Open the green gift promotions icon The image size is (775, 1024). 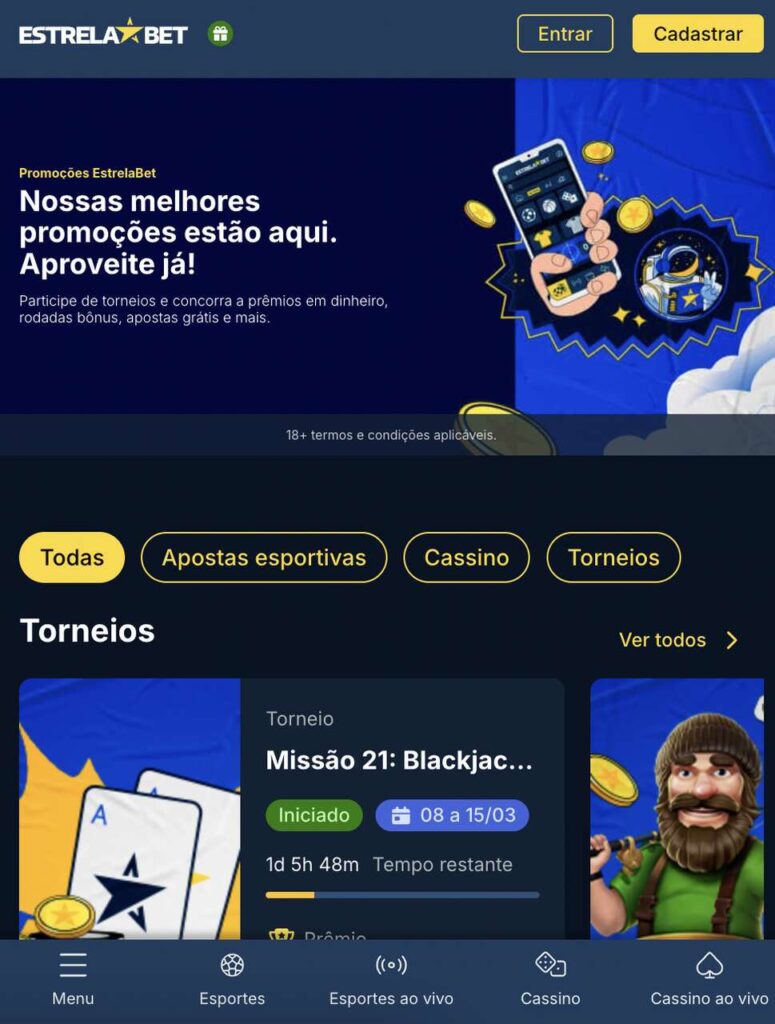220,34
